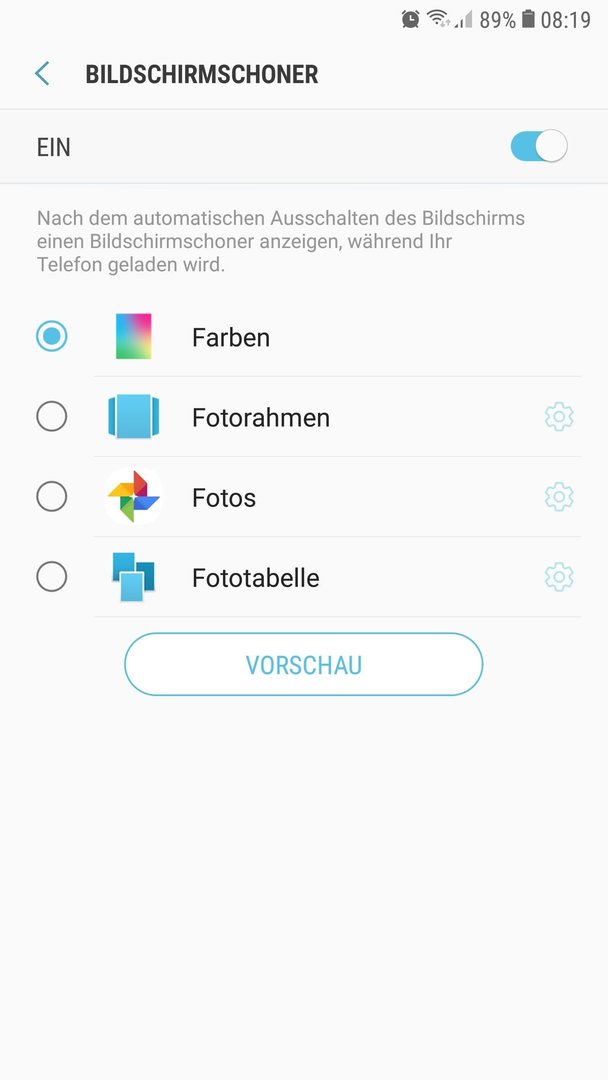Select the Fotos screensaver option
Image resolution: width=608 pixels, height=1080 pixels.
pyautogui.click(x=52, y=497)
